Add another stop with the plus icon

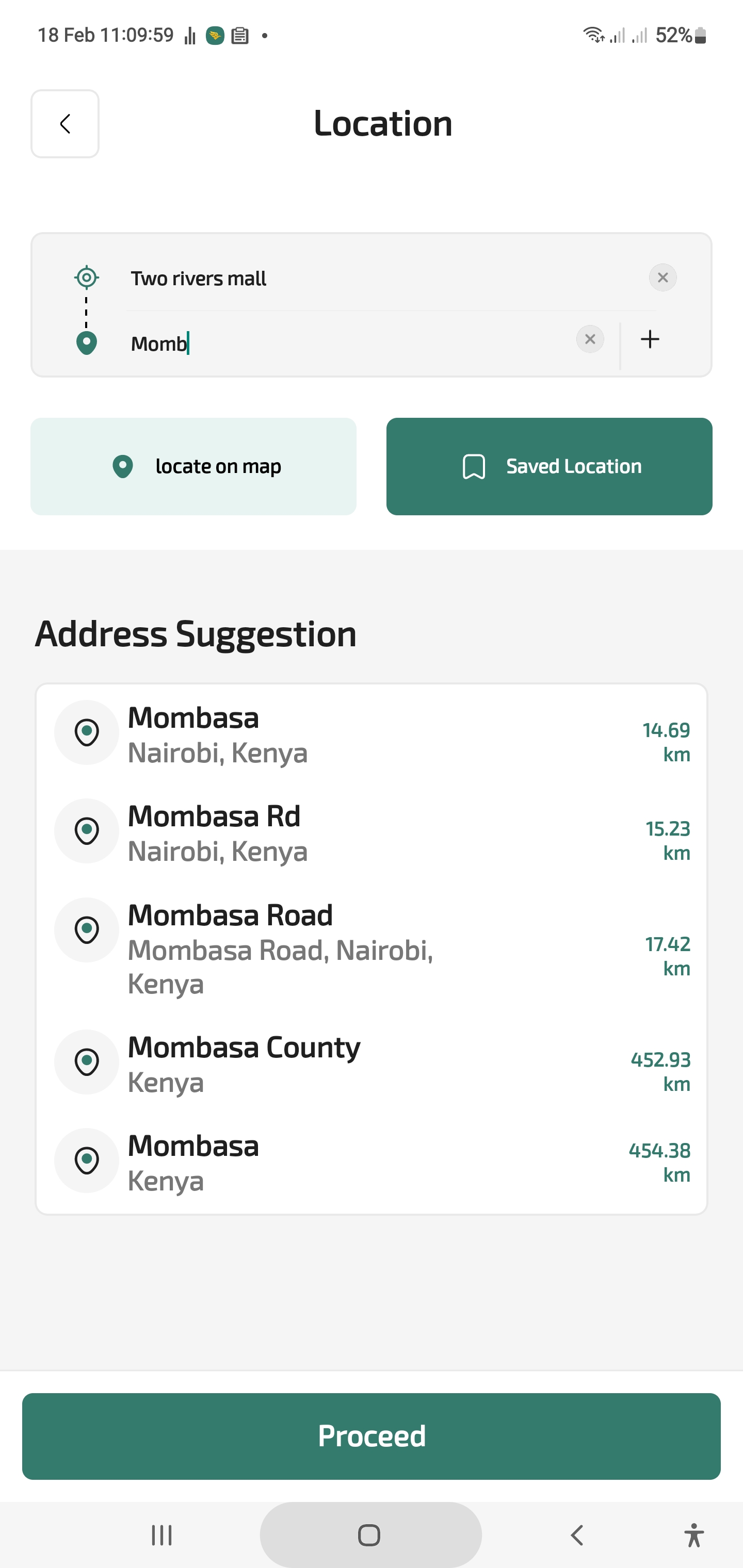point(650,340)
